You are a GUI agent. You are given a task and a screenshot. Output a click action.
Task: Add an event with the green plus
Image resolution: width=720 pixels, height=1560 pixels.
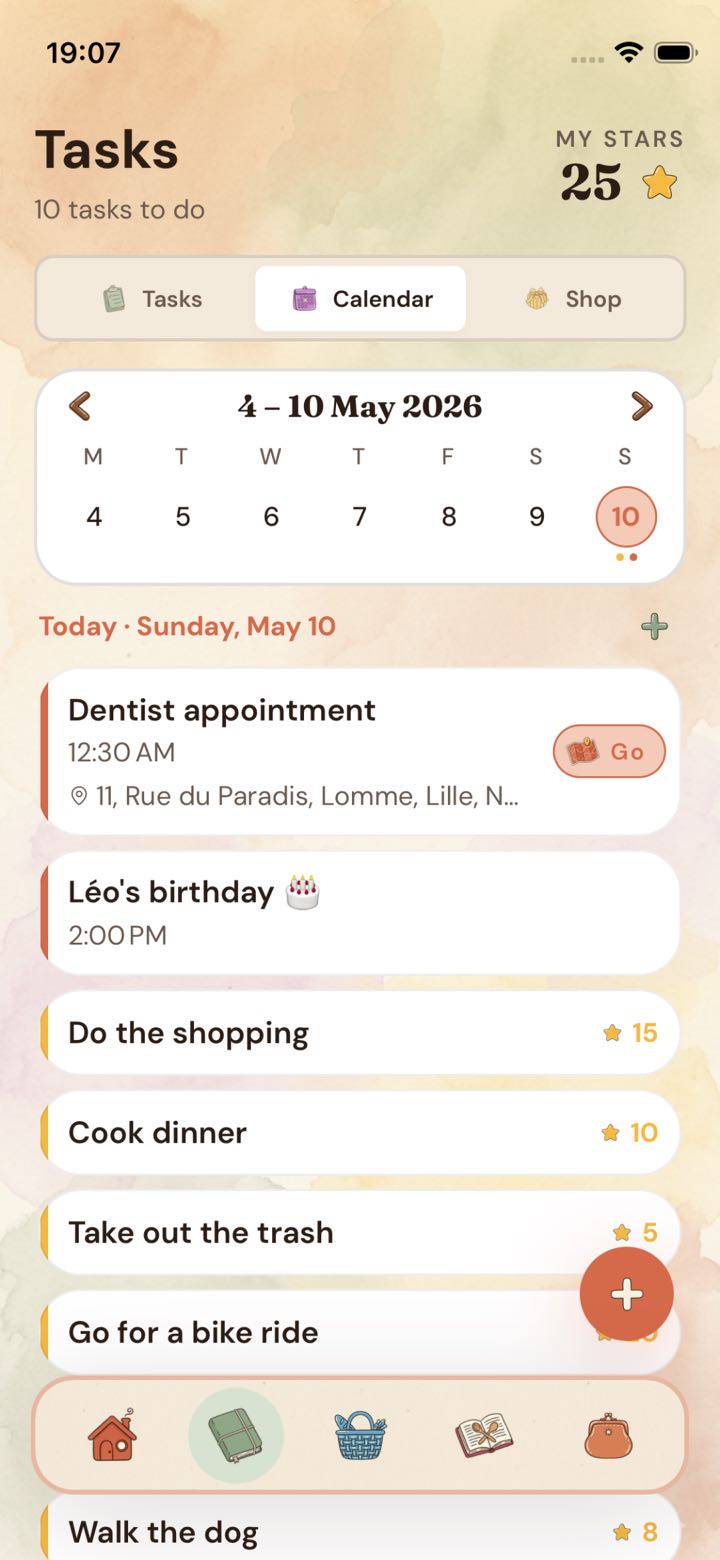[x=654, y=627]
